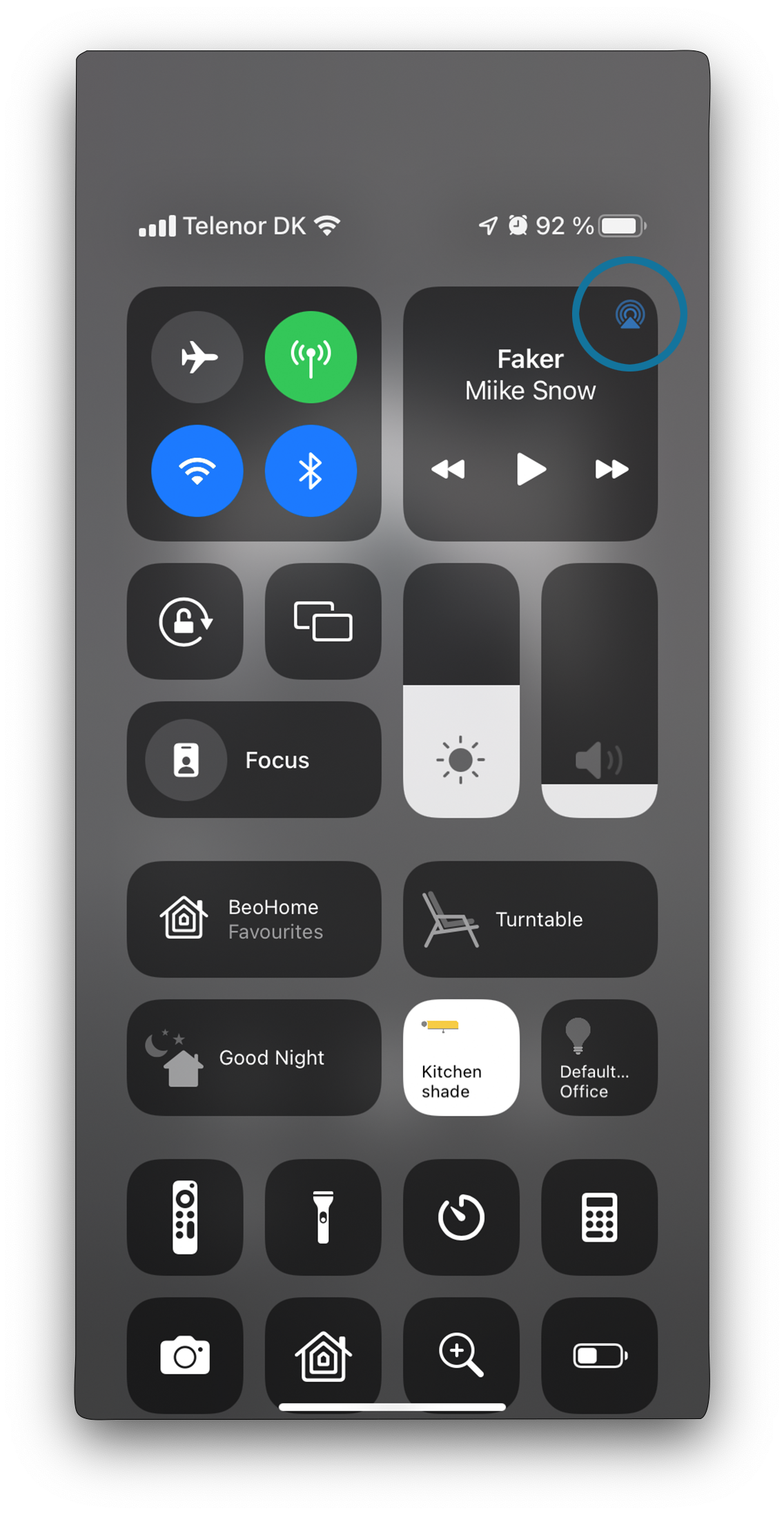Image resolution: width=784 pixels, height=1515 pixels.
Task: Open the calculator
Action: click(x=599, y=1217)
